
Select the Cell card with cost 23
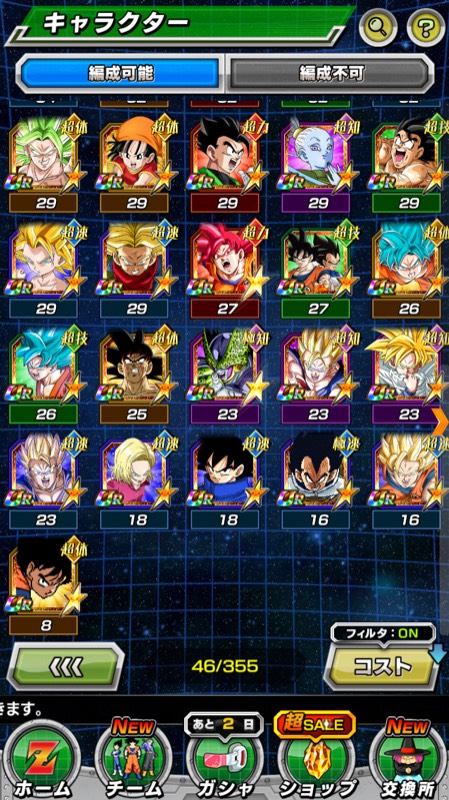228,376
